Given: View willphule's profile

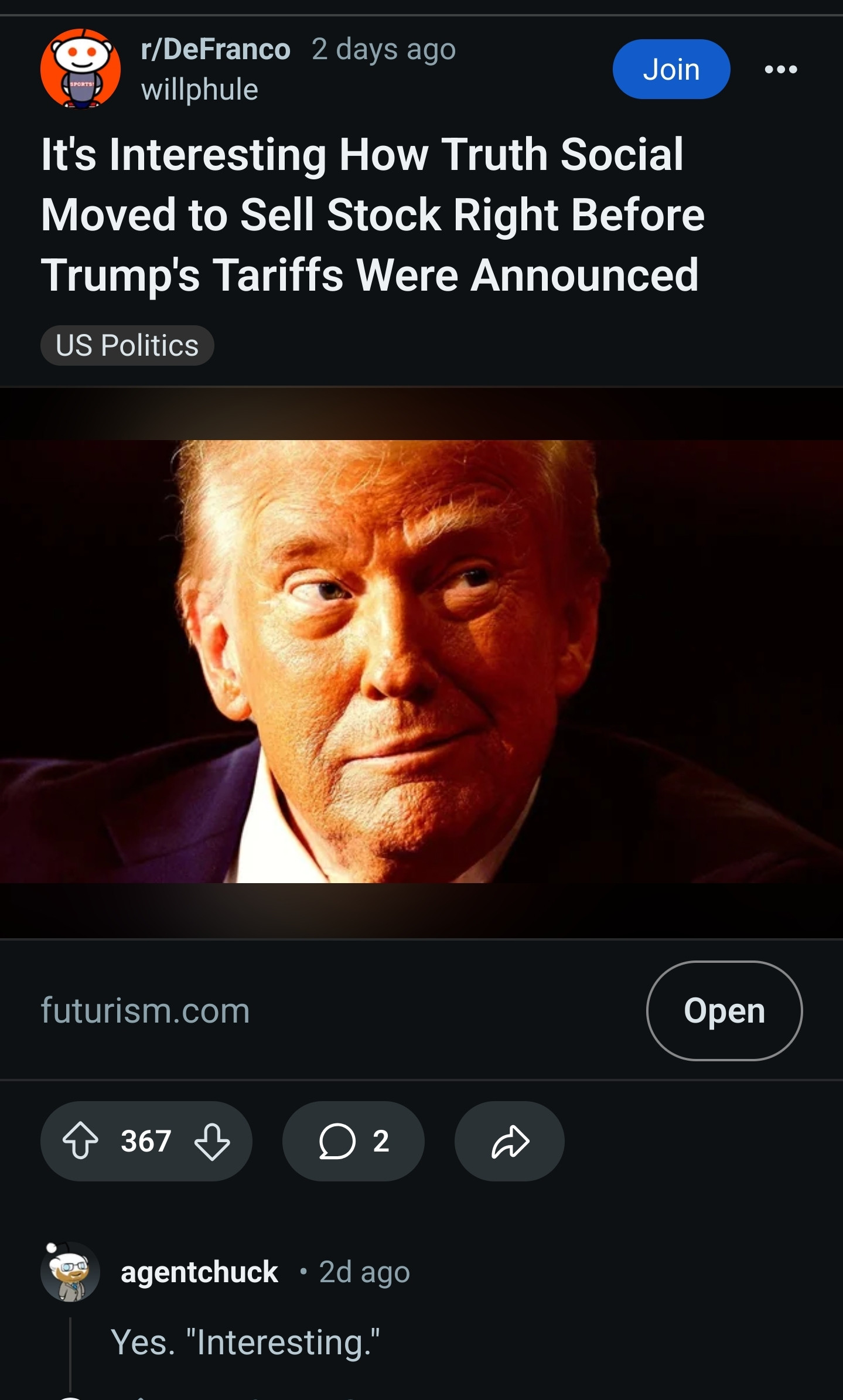Looking at the screenshot, I should (199, 90).
